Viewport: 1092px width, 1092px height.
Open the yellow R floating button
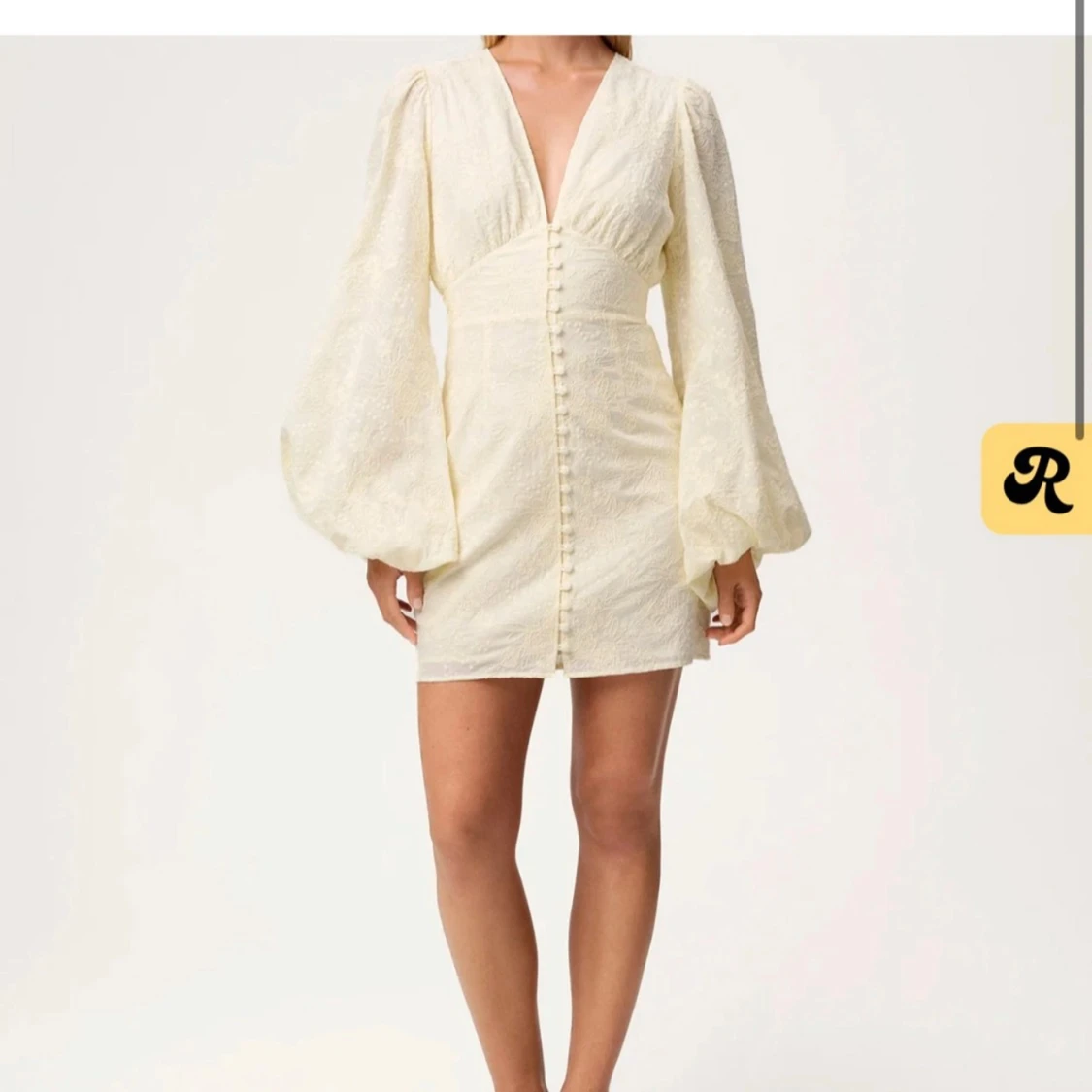pyautogui.click(x=1039, y=479)
